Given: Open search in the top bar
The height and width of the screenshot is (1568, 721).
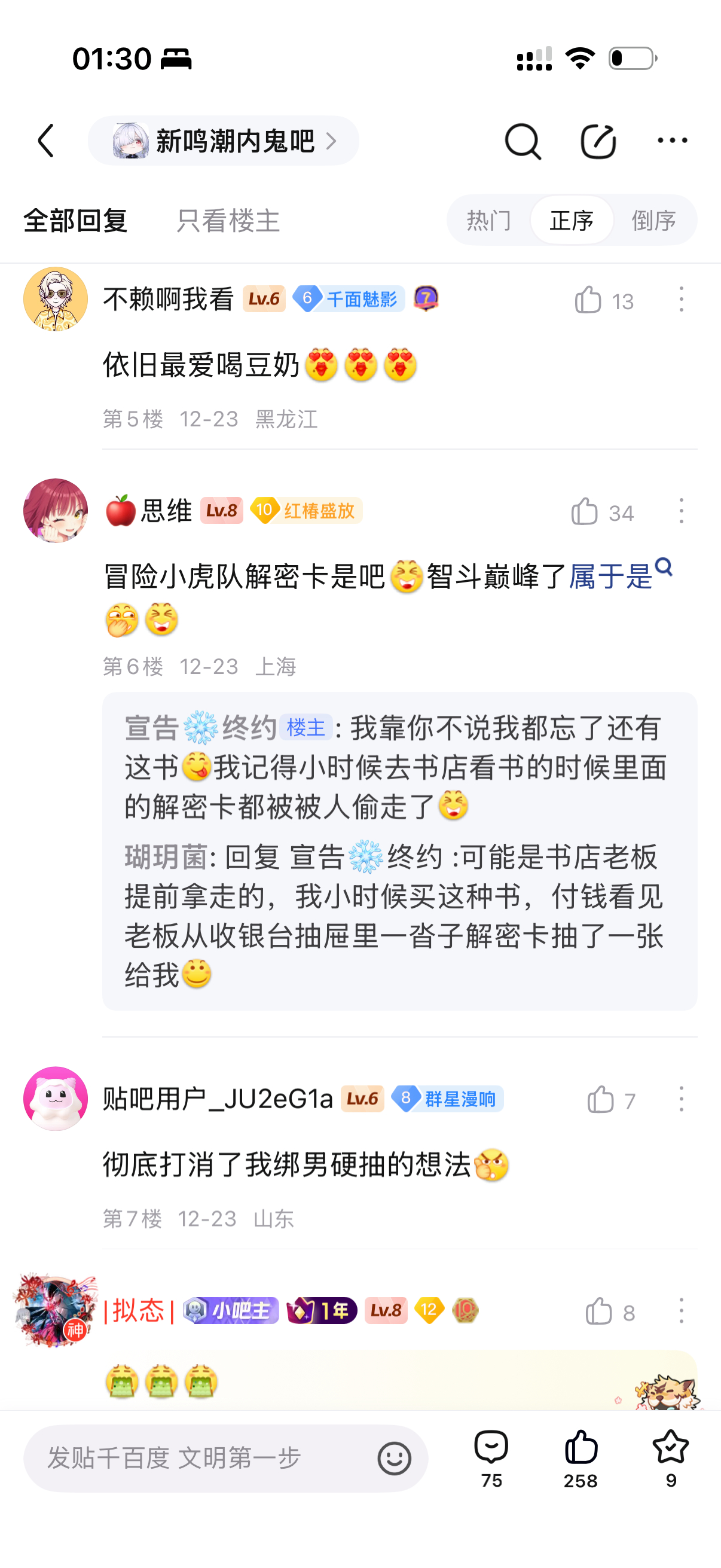Looking at the screenshot, I should click(x=522, y=141).
